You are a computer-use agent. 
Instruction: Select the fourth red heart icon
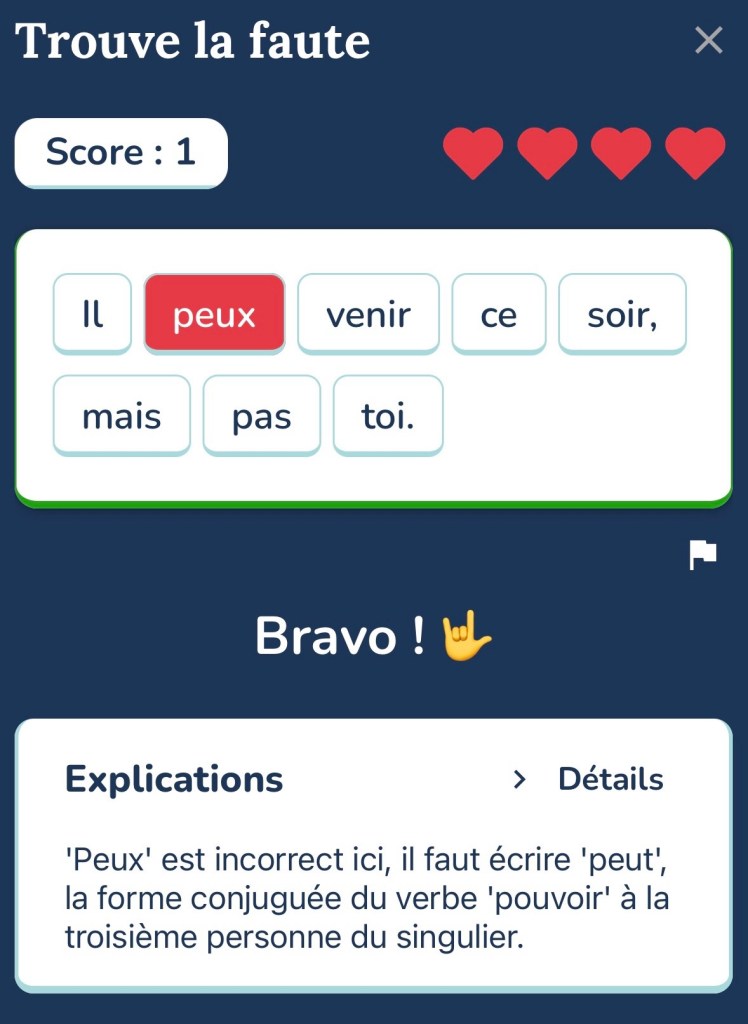pyautogui.click(x=695, y=150)
